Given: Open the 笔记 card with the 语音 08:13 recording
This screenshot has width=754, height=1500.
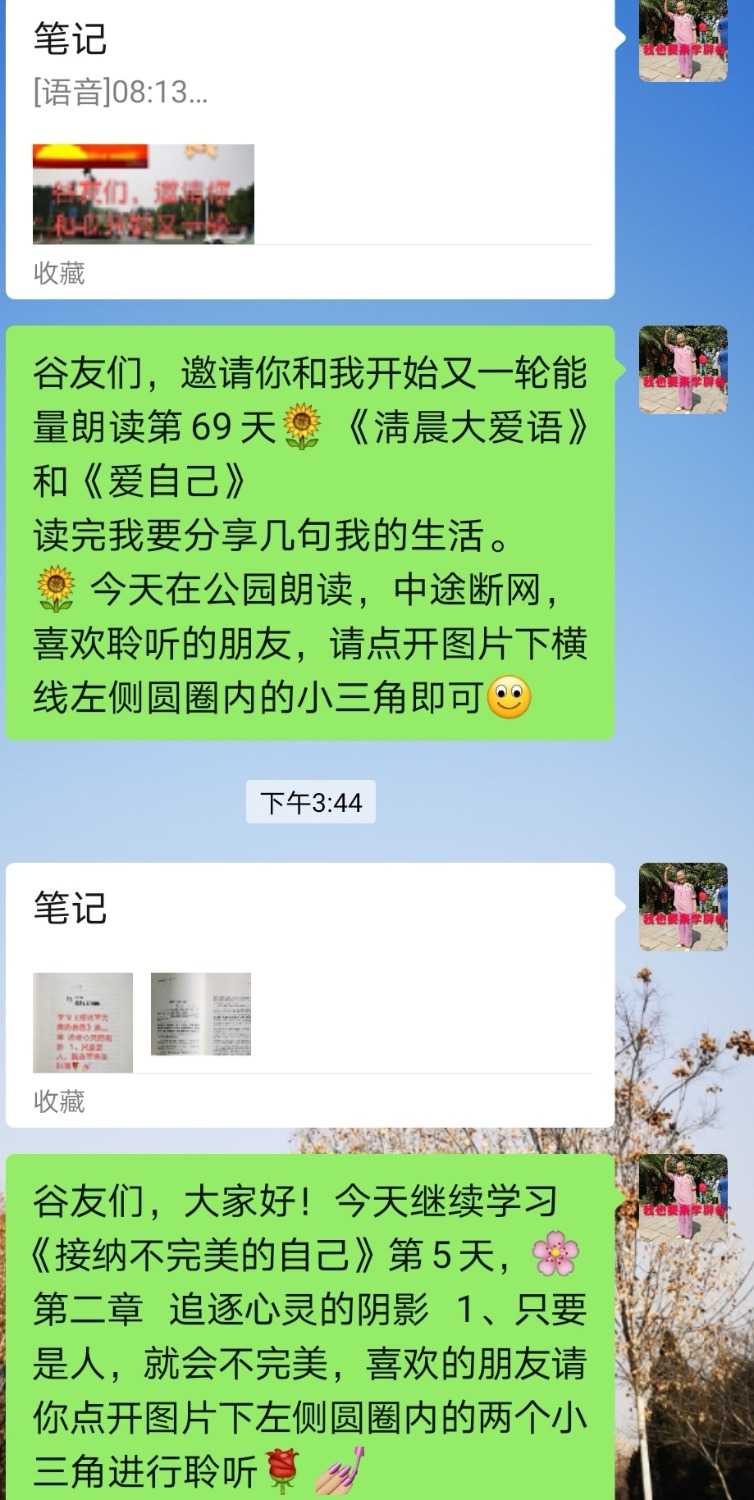Looking at the screenshot, I should point(310,150).
